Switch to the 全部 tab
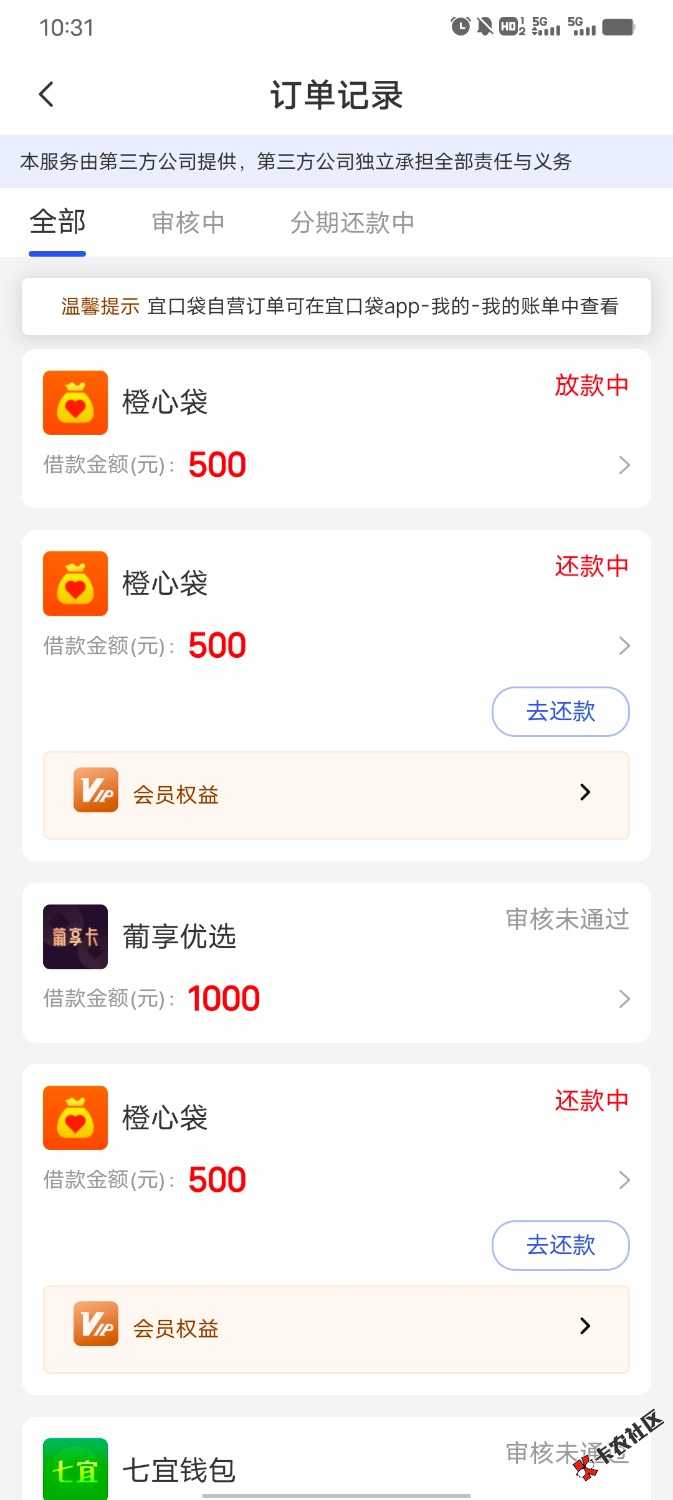The image size is (673, 1500). click(x=57, y=222)
